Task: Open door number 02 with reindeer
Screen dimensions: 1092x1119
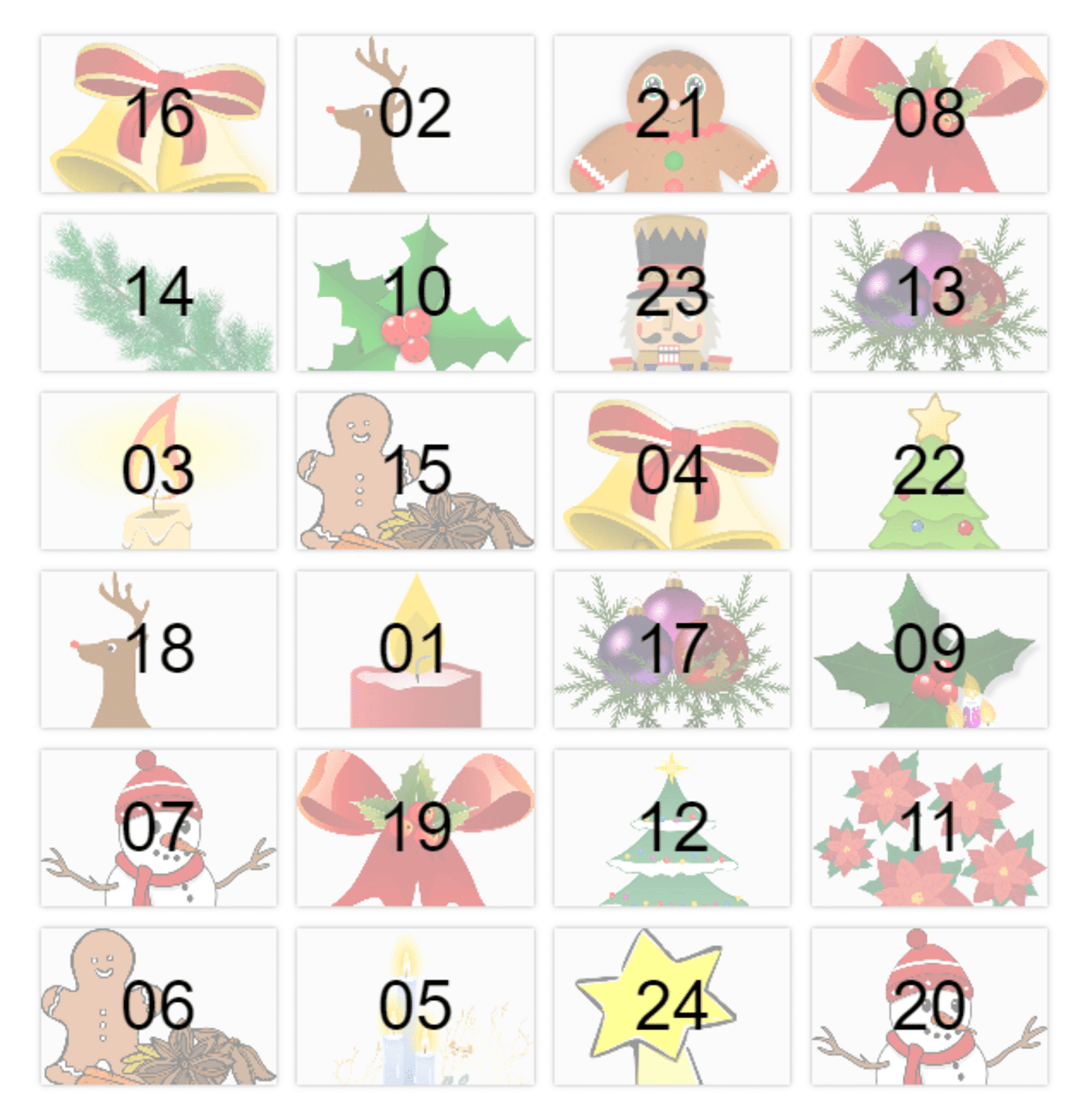Action: tap(415, 113)
